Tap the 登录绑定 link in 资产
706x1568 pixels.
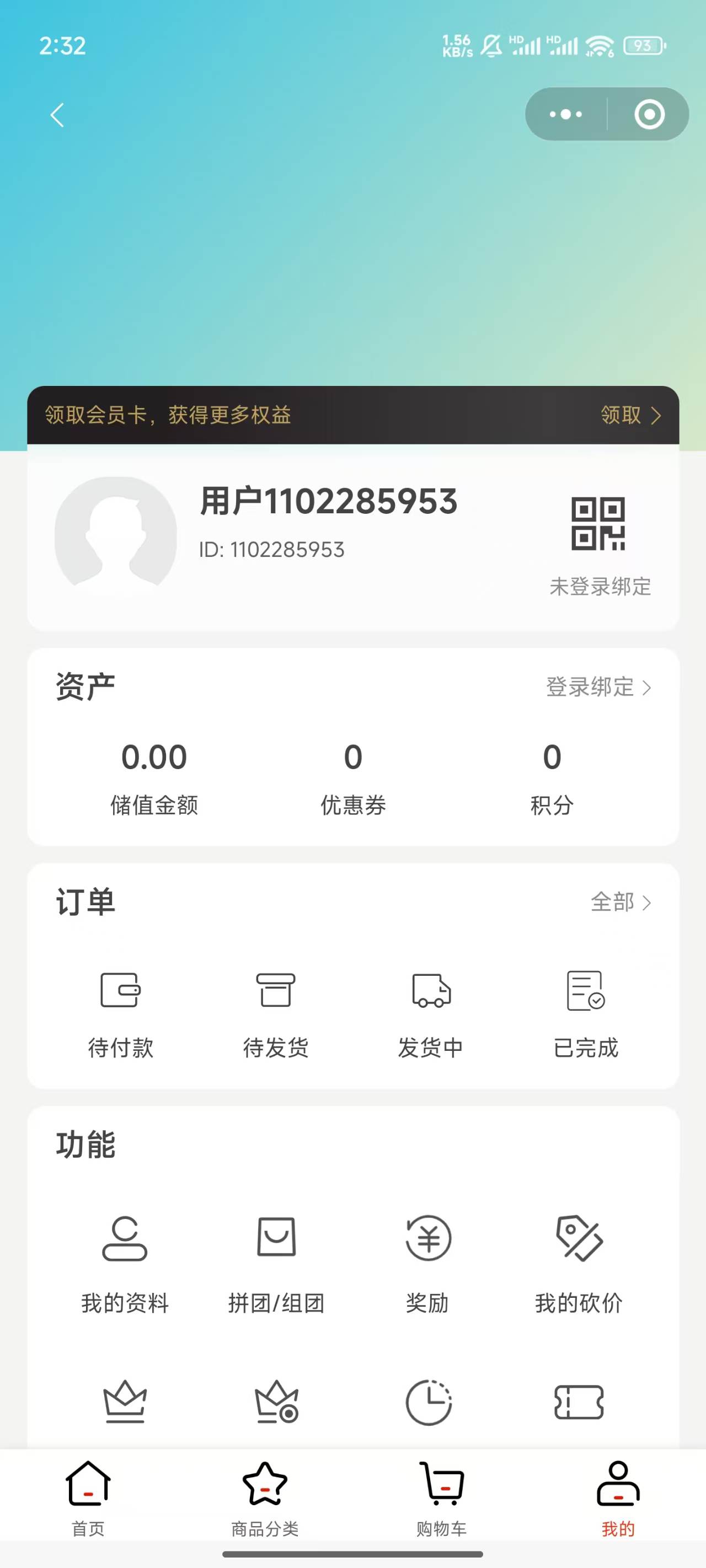coord(599,687)
